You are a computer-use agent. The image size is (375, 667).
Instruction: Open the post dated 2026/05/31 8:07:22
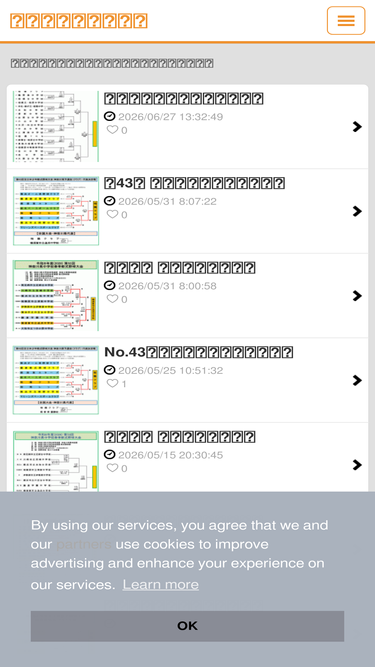coord(187,211)
